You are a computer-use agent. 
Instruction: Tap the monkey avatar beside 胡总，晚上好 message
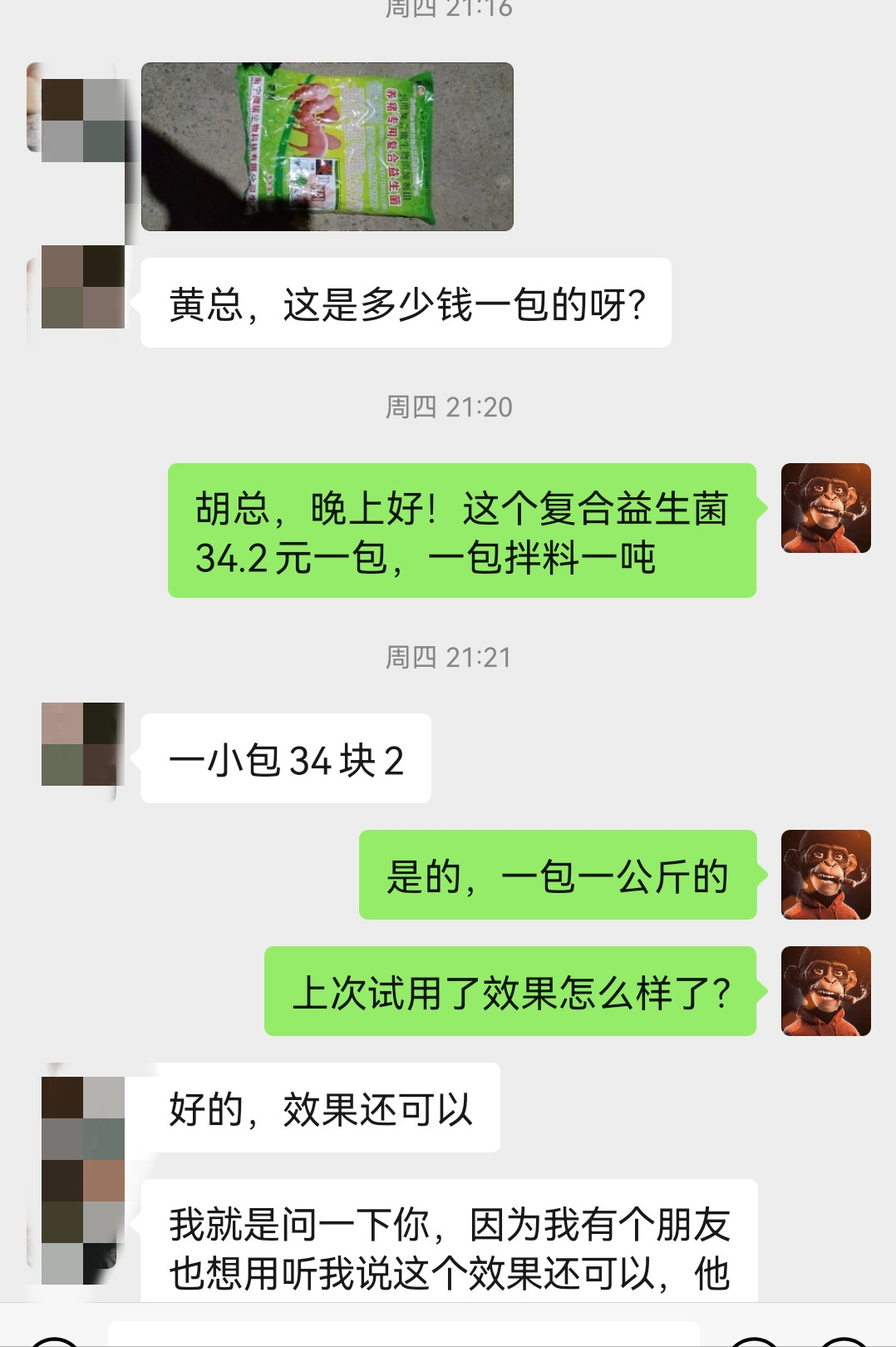[x=825, y=508]
